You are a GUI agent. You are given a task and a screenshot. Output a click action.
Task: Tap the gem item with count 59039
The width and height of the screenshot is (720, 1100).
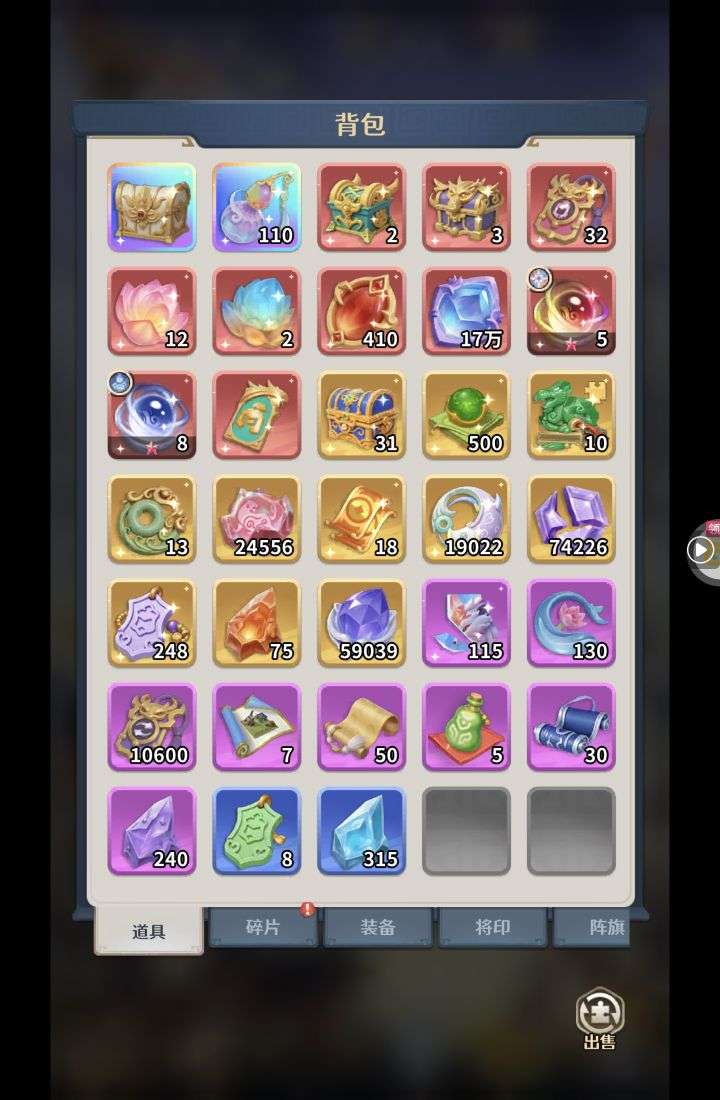(x=362, y=623)
